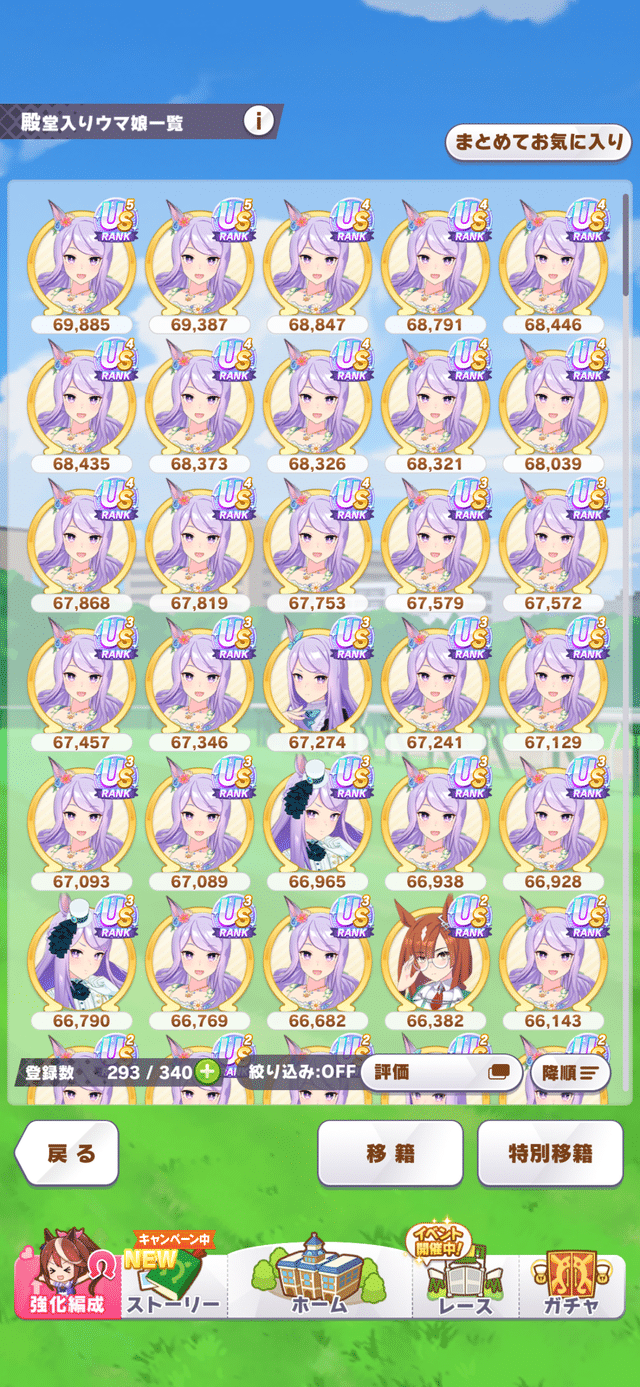This screenshot has height=1387, width=640.
Task: Select the character scored 66,790
Action: (81, 960)
